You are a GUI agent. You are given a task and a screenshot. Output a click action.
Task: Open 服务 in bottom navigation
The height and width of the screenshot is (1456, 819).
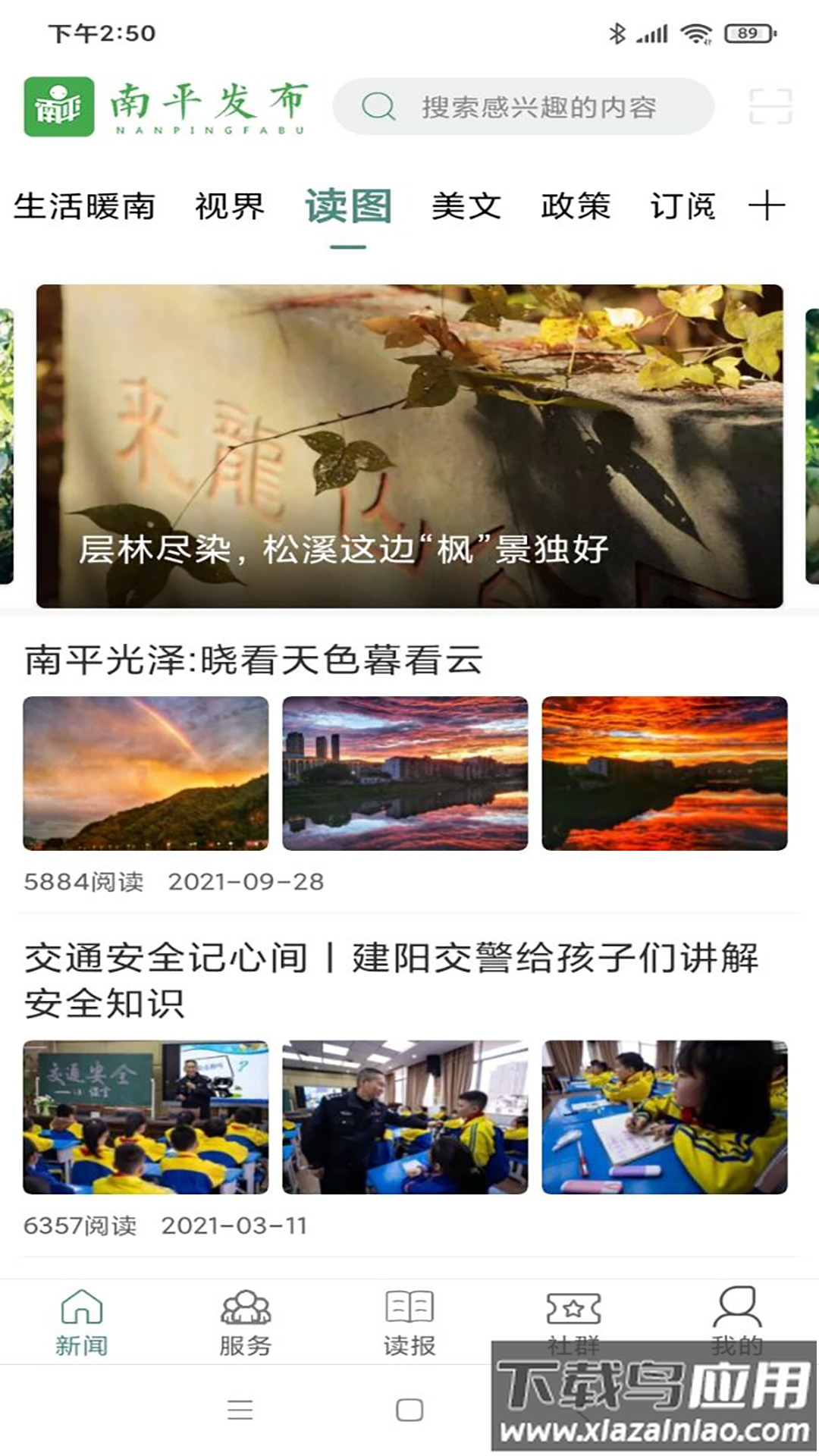point(245,1323)
